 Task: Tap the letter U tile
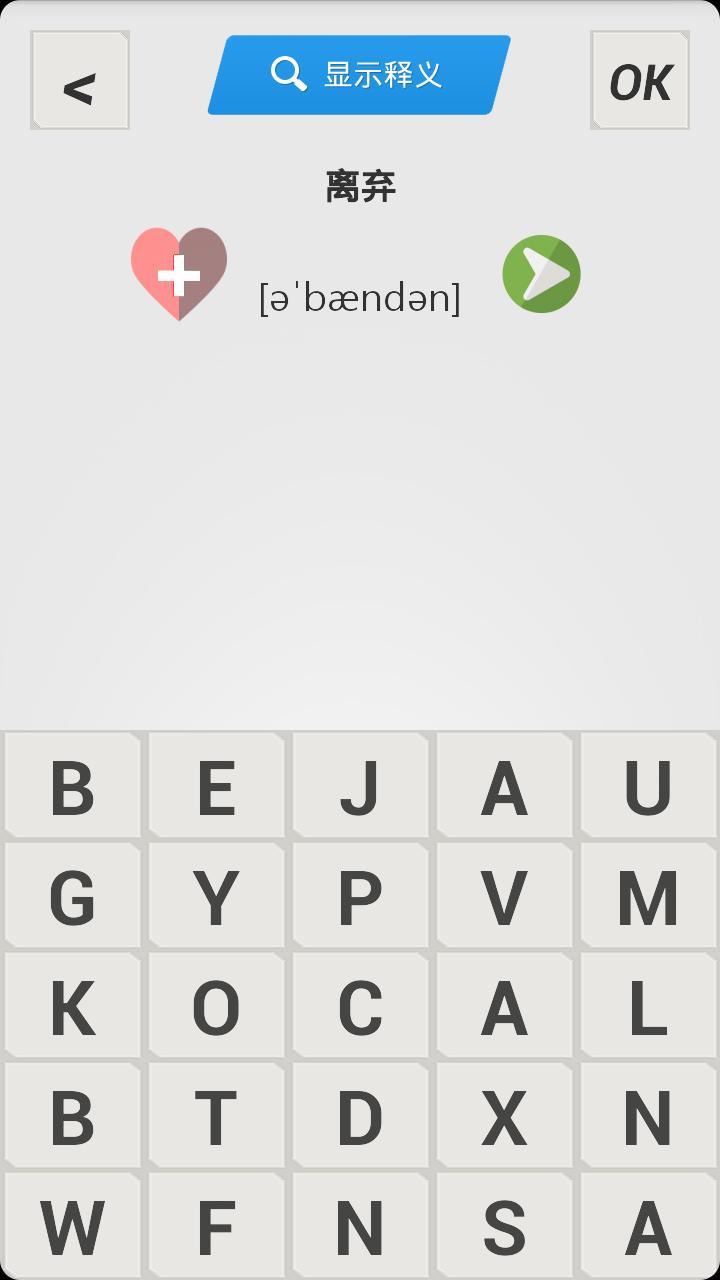pyautogui.click(x=648, y=786)
